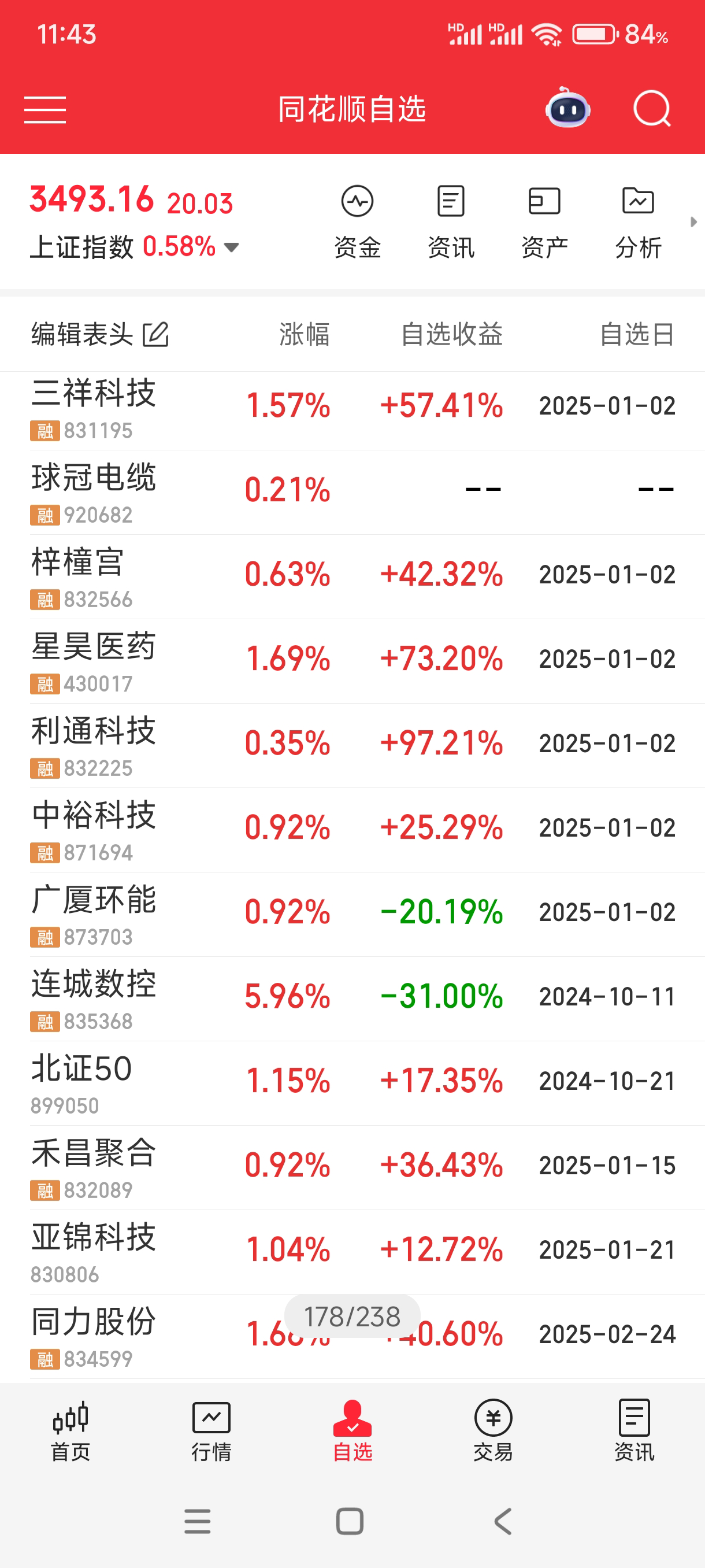Open the 资产 assets shortcut
This screenshot has width=705, height=1568.
(x=544, y=221)
